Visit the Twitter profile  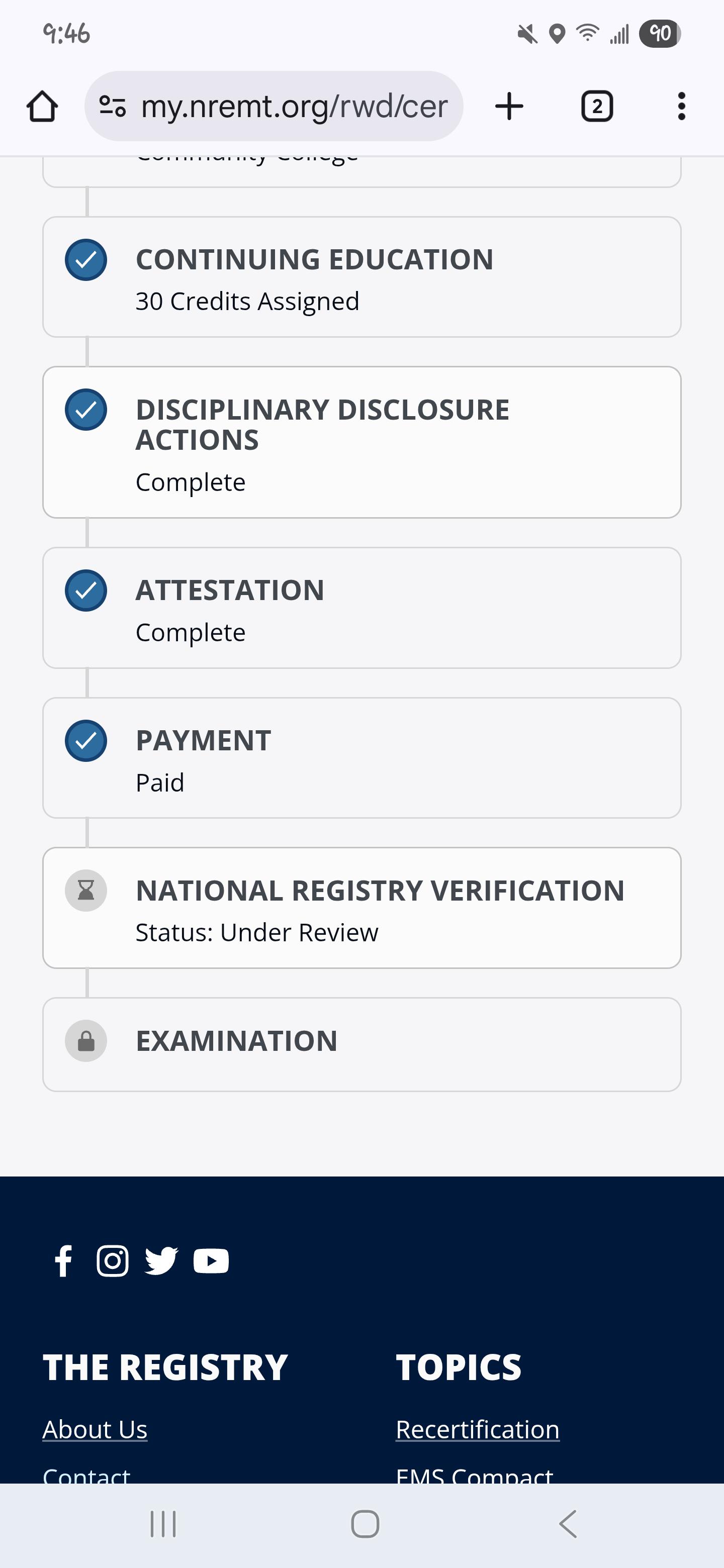[x=161, y=1260]
